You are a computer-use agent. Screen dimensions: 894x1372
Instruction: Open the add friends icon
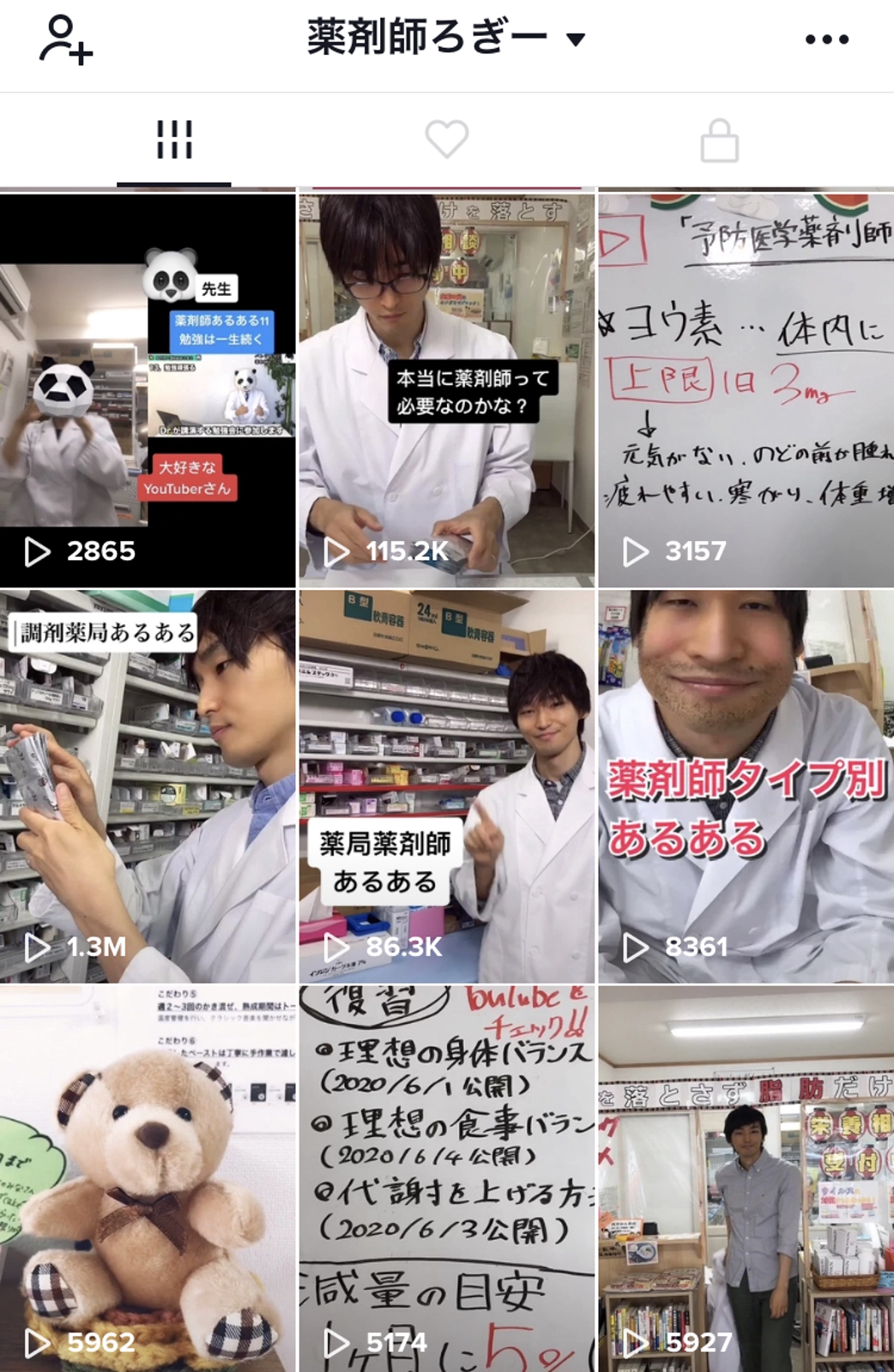65,39
